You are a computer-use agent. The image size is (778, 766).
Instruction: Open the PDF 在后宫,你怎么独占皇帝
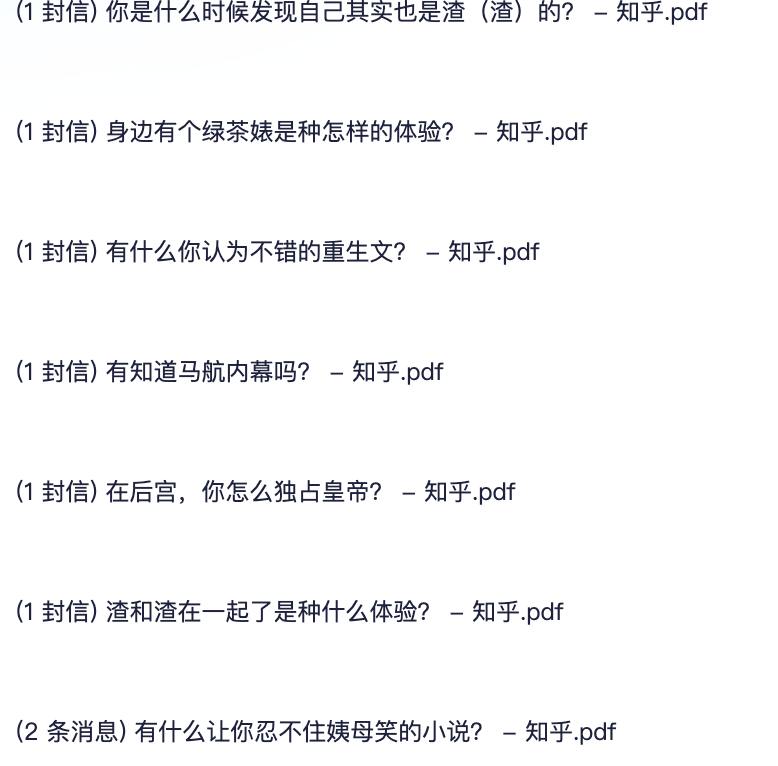(x=264, y=492)
